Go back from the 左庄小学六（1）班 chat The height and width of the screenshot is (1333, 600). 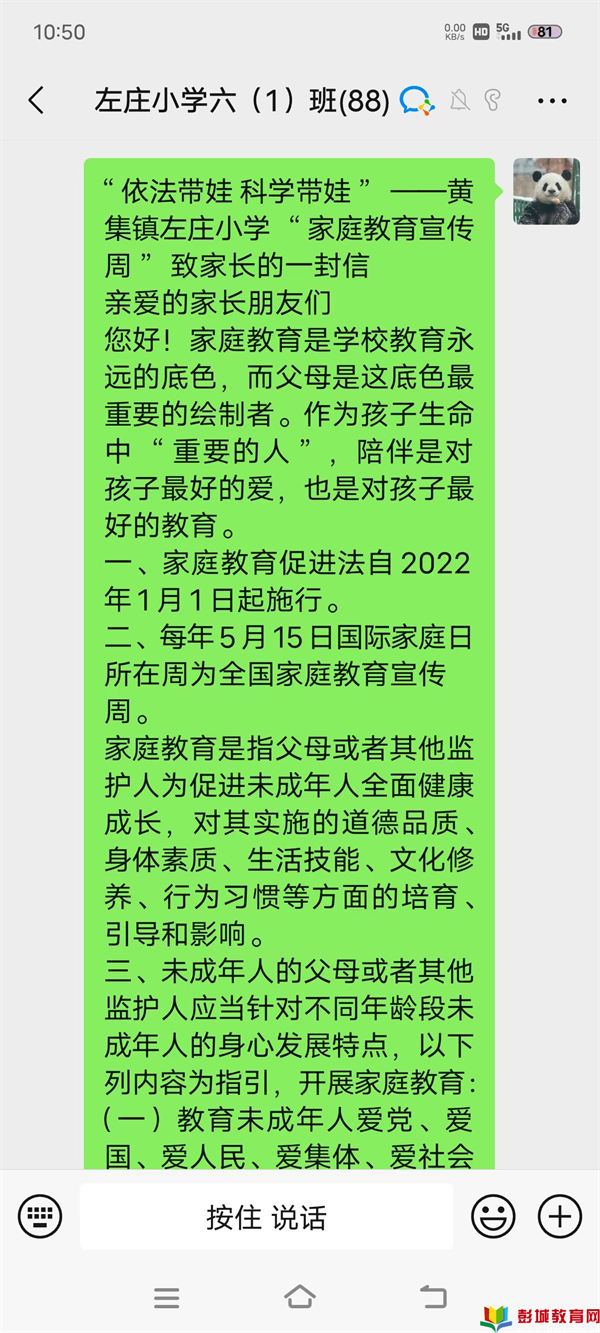point(36,100)
